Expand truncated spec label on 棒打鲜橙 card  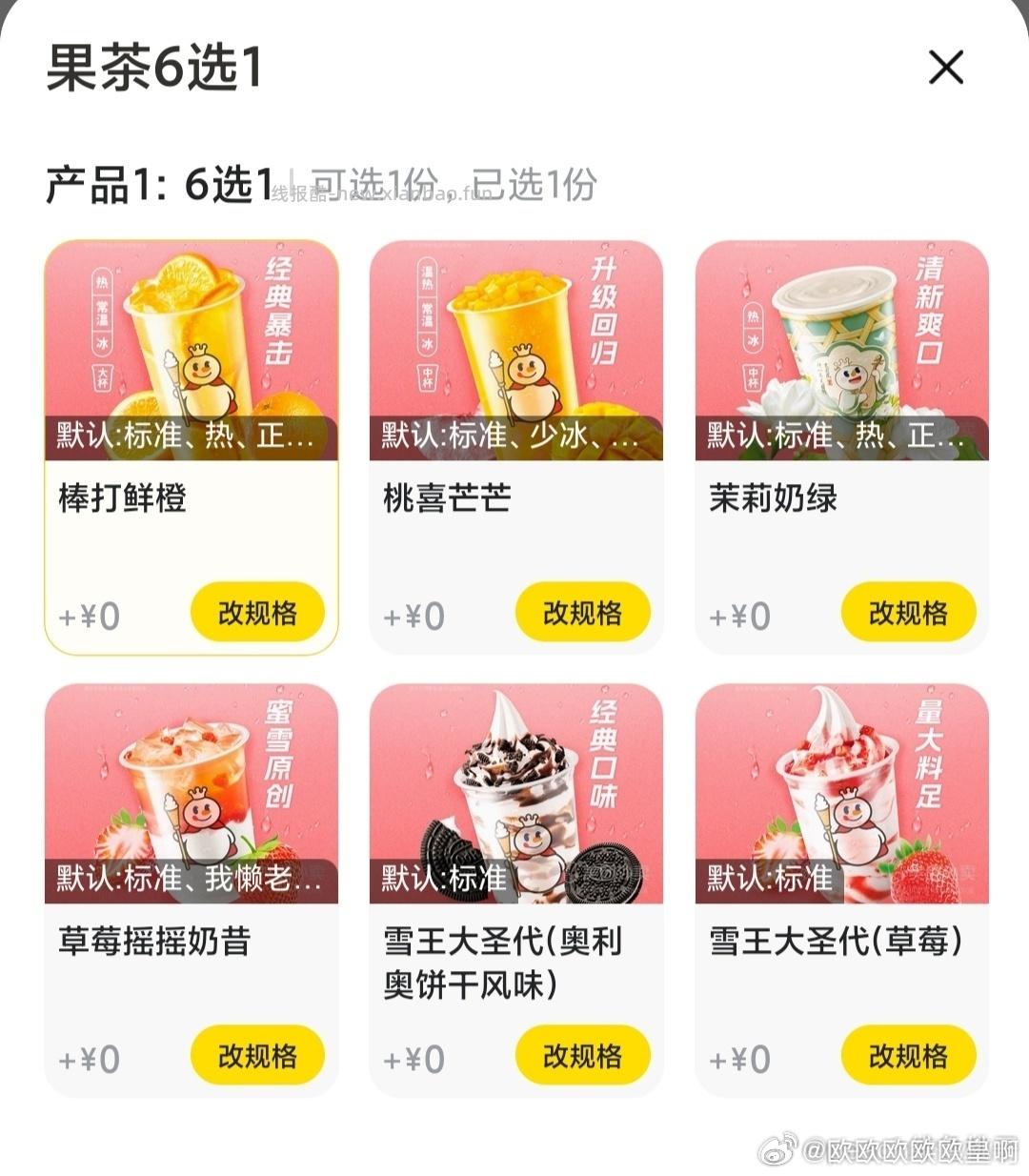tap(191, 436)
